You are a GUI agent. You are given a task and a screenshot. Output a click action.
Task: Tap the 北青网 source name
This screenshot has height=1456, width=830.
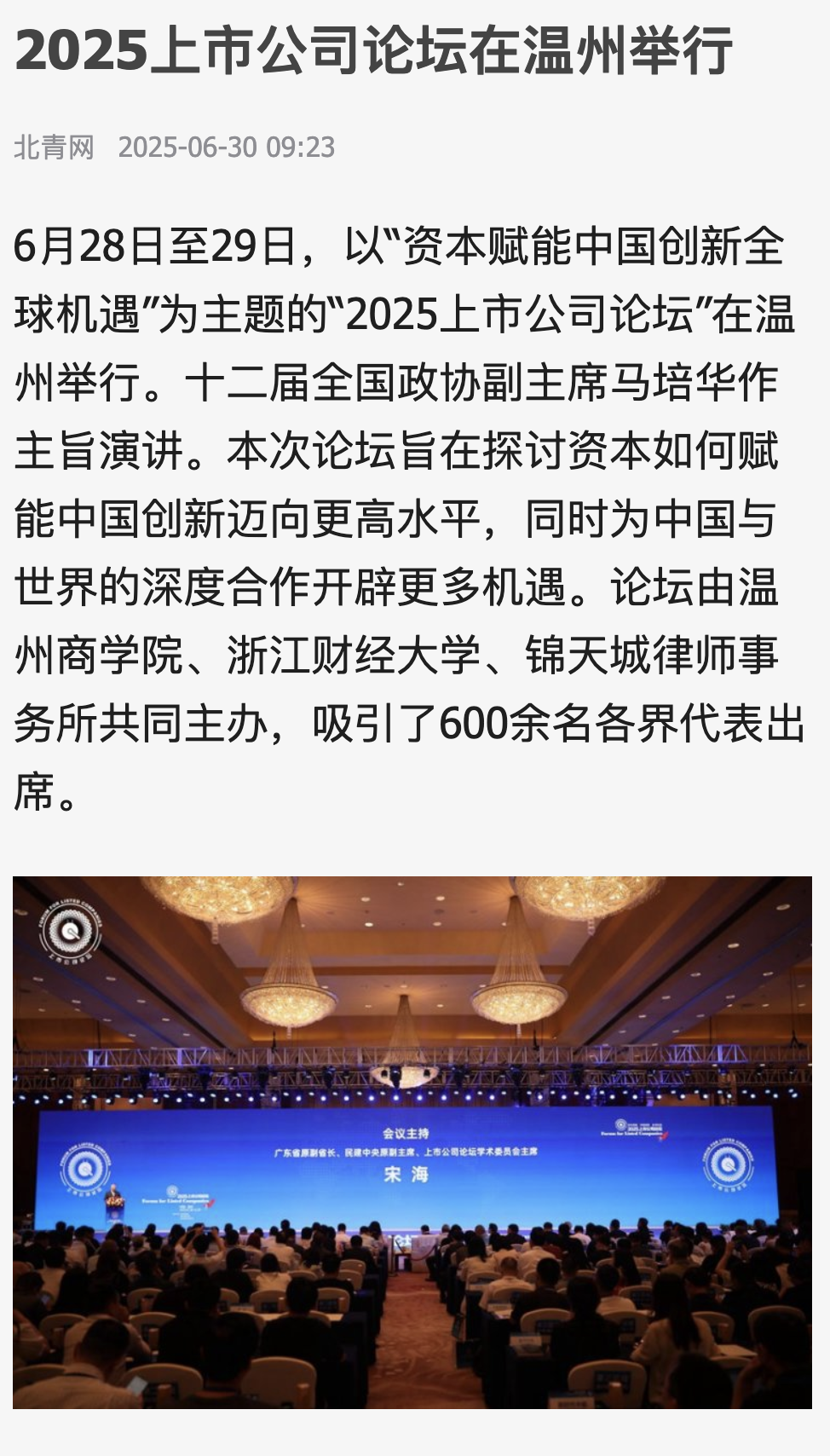click(x=54, y=147)
